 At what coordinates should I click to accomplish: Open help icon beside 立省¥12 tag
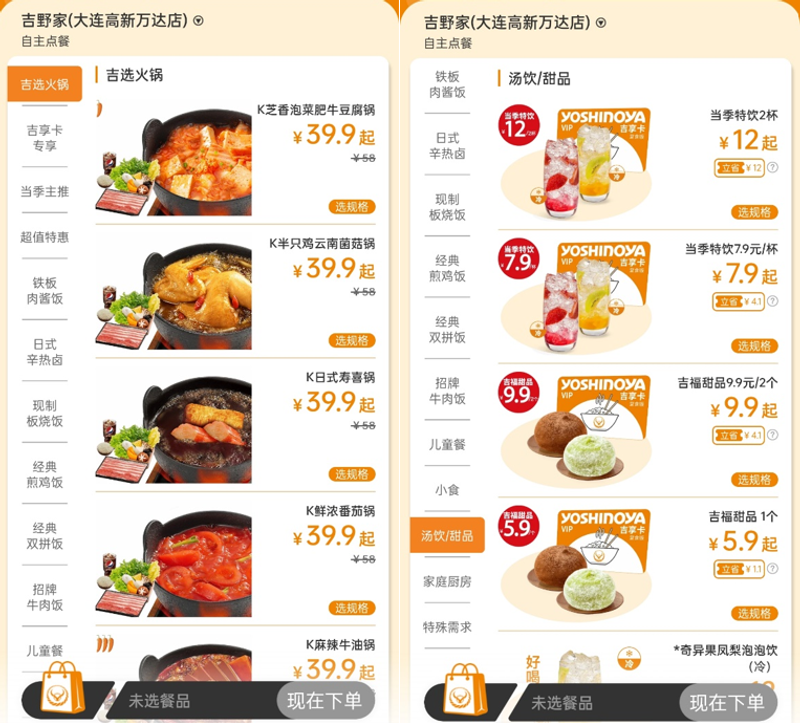[772, 168]
